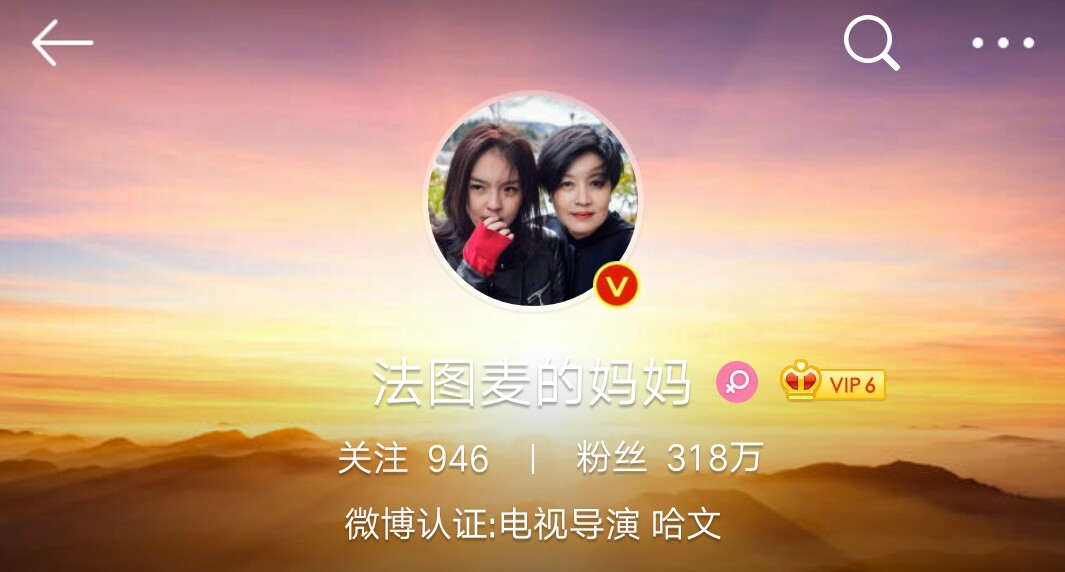
Task: Tap the VIP 6 membership badge
Action: click(x=833, y=383)
